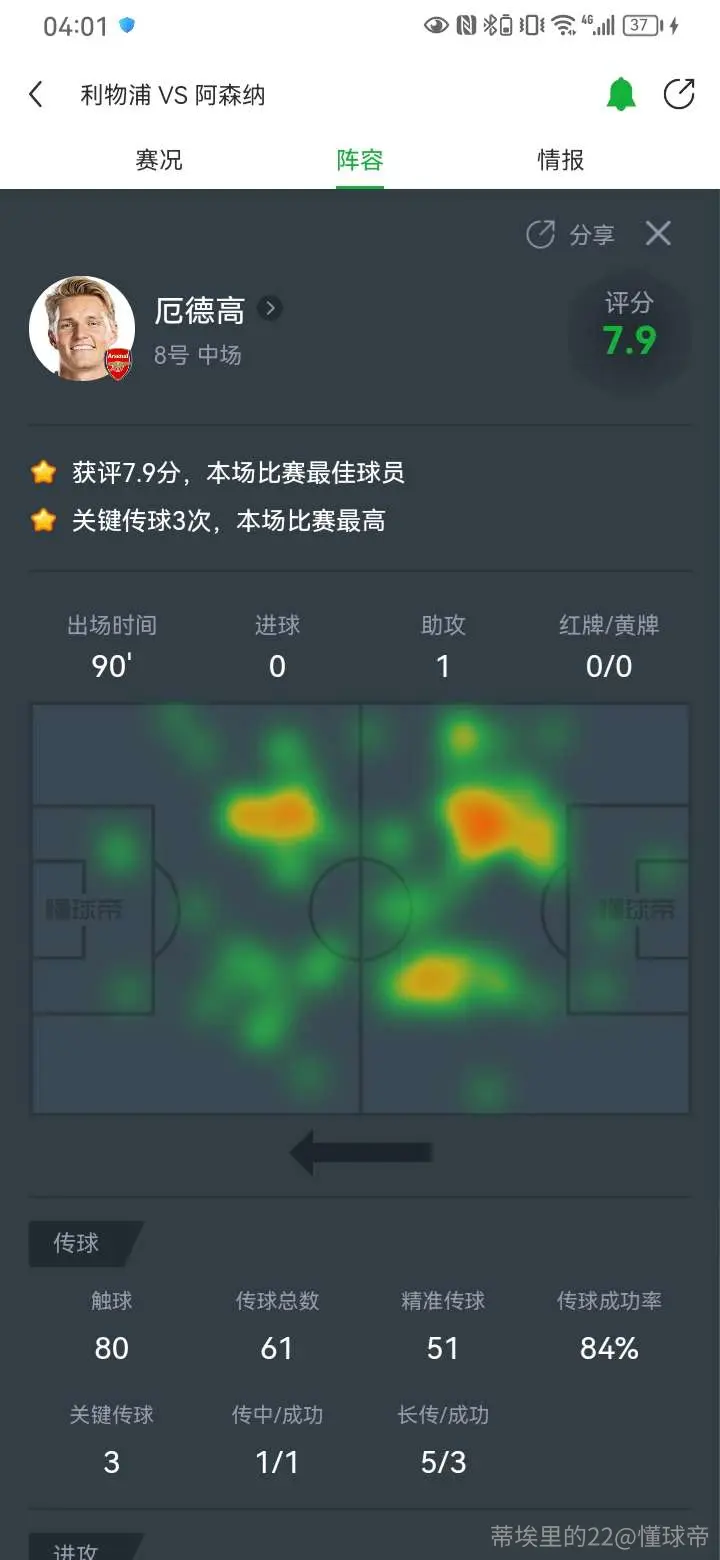Open the share icon in the top bar
This screenshot has width=720, height=1560.
pyautogui.click(x=679, y=94)
